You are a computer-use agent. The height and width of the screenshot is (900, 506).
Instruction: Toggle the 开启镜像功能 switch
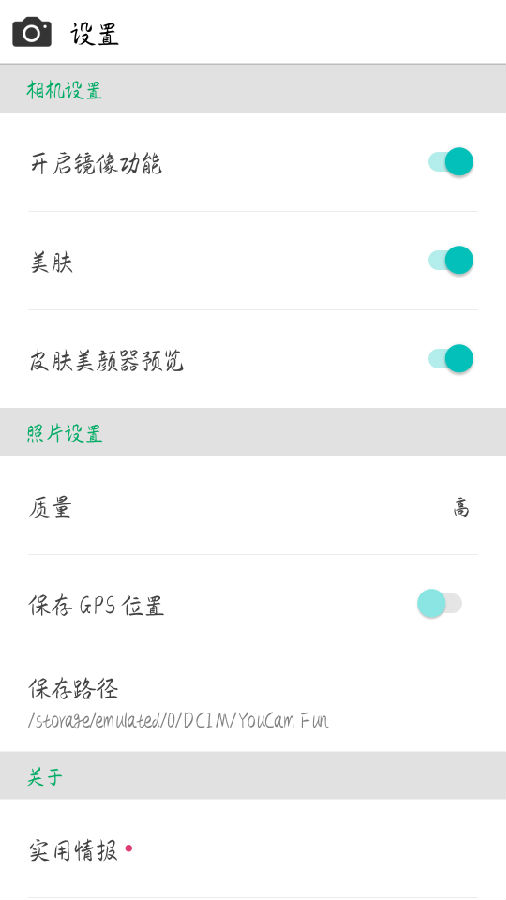point(450,162)
